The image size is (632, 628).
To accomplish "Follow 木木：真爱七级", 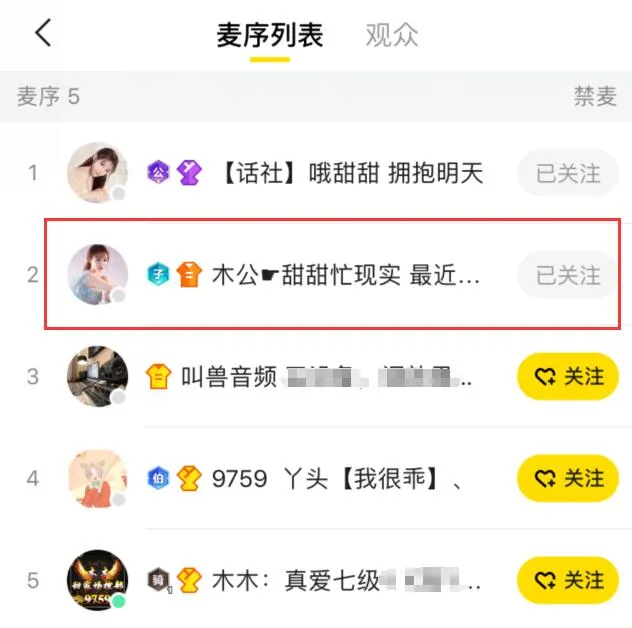I will click(x=568, y=580).
